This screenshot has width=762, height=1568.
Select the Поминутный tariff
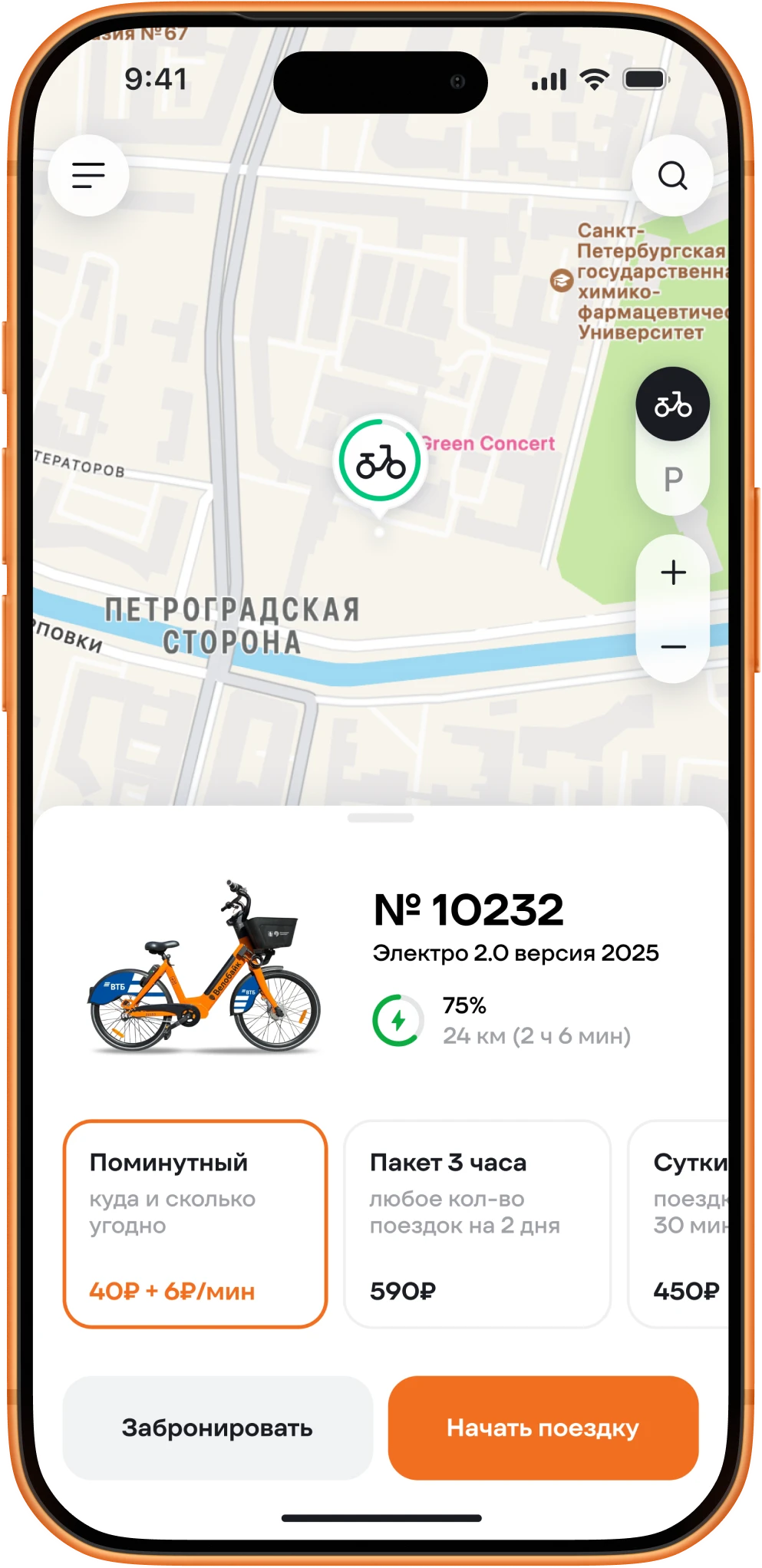tap(195, 1223)
